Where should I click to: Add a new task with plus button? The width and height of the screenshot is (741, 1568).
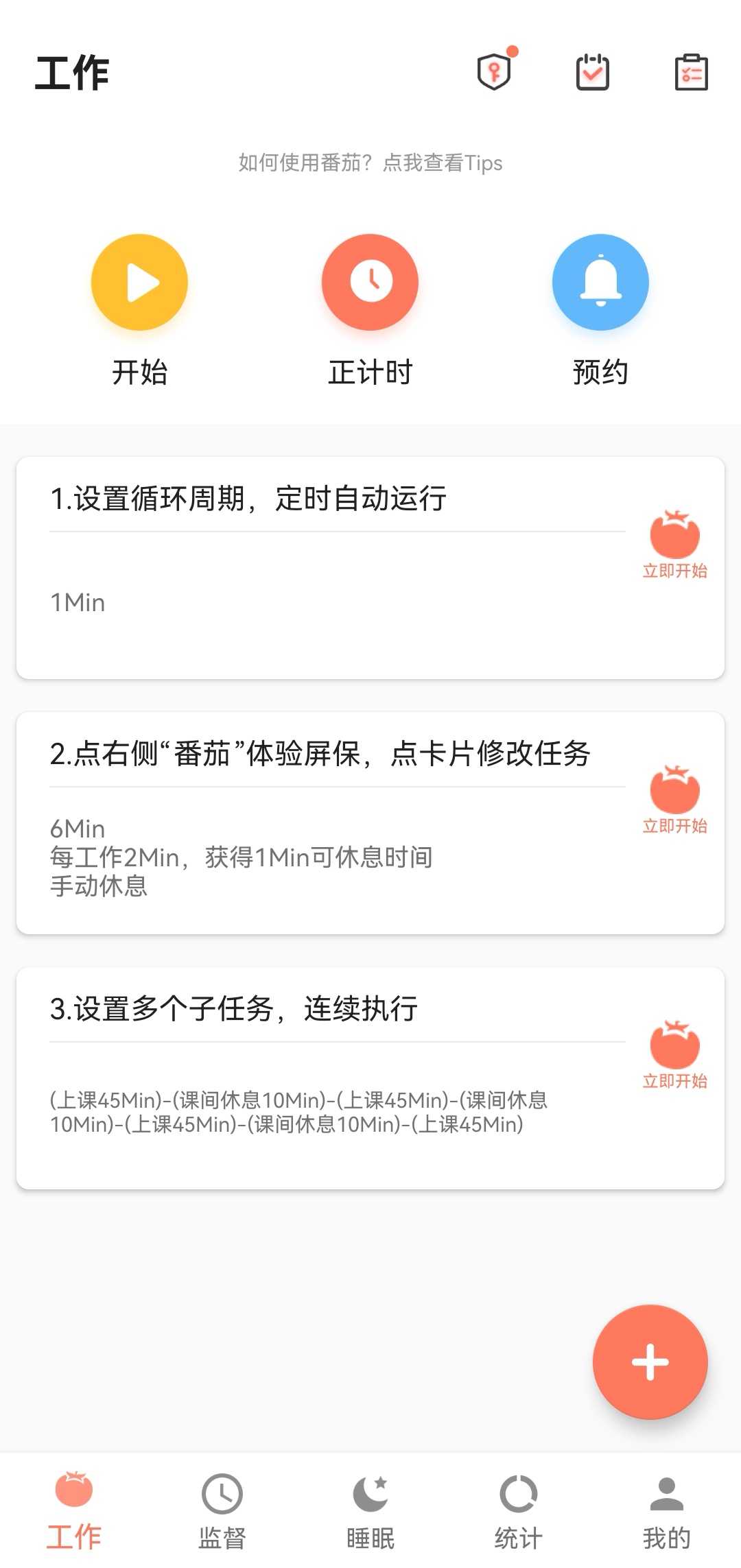650,1362
